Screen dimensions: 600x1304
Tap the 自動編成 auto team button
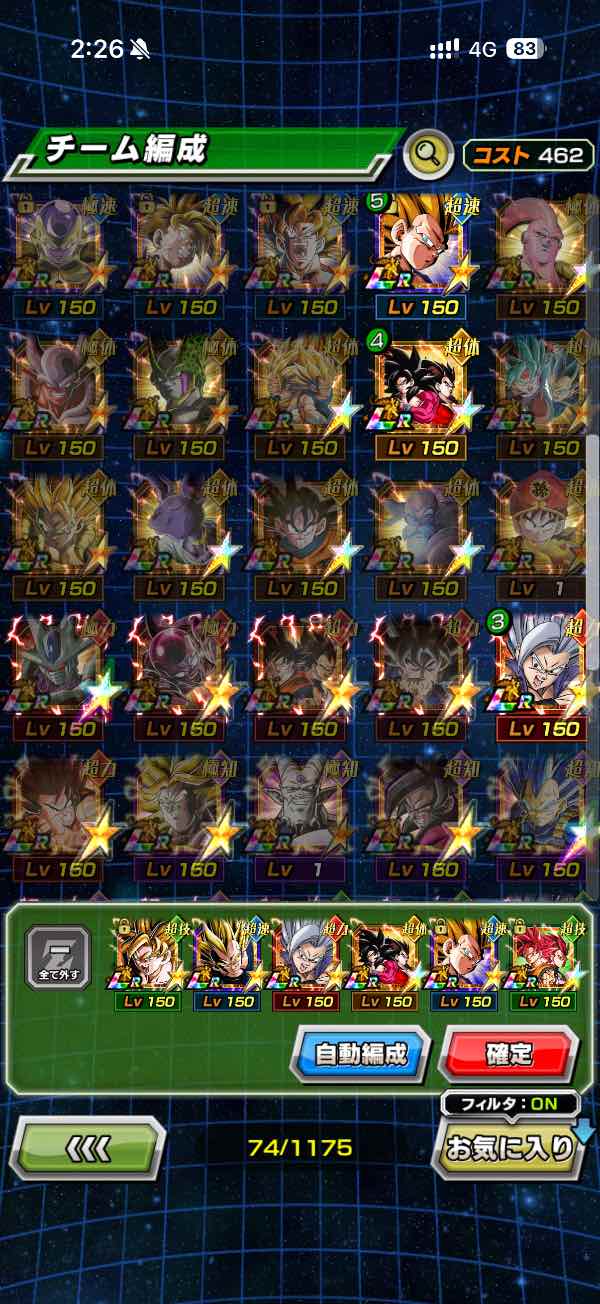tap(361, 1053)
